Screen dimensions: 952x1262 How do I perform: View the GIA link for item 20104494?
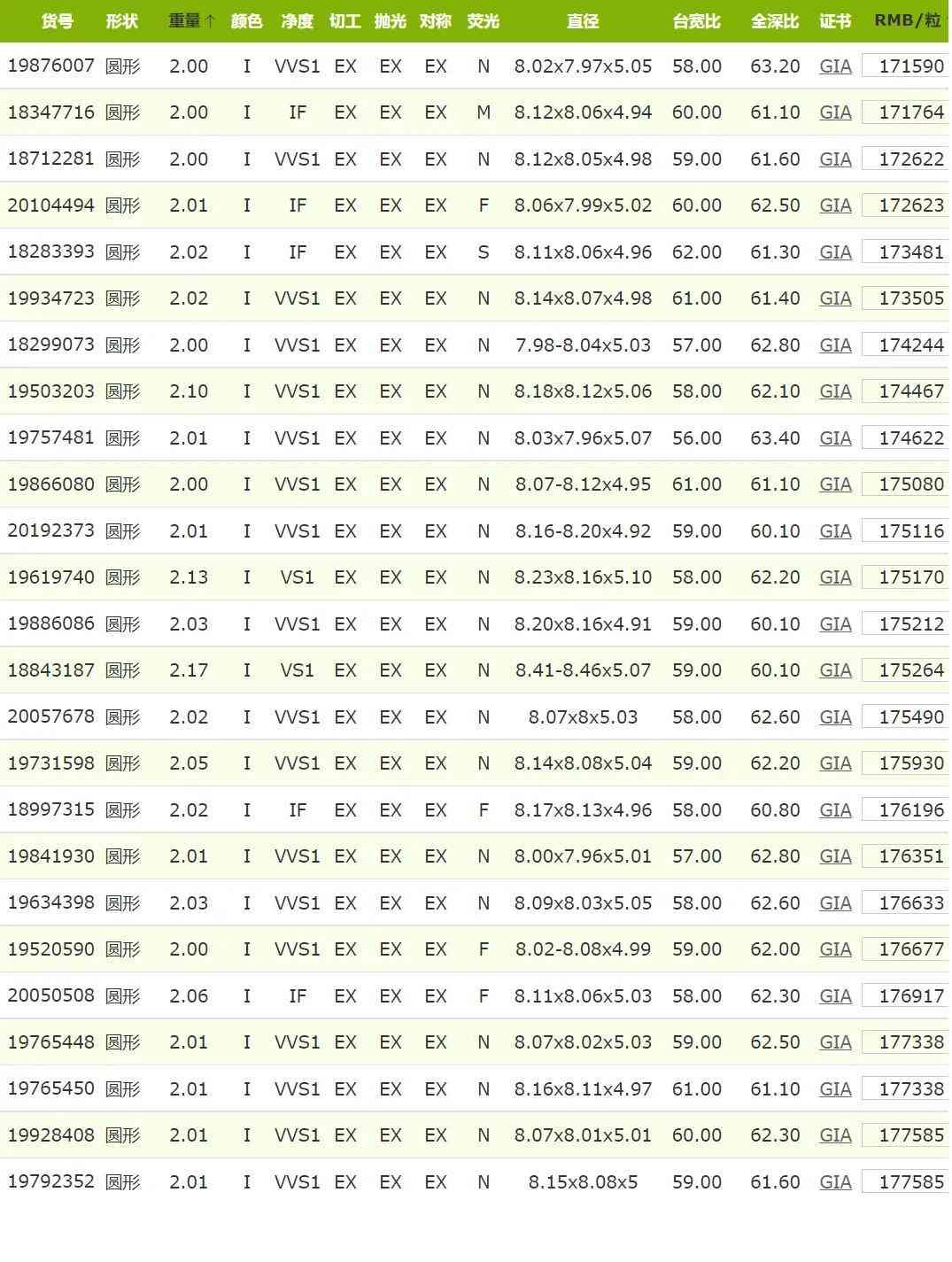coord(834,205)
